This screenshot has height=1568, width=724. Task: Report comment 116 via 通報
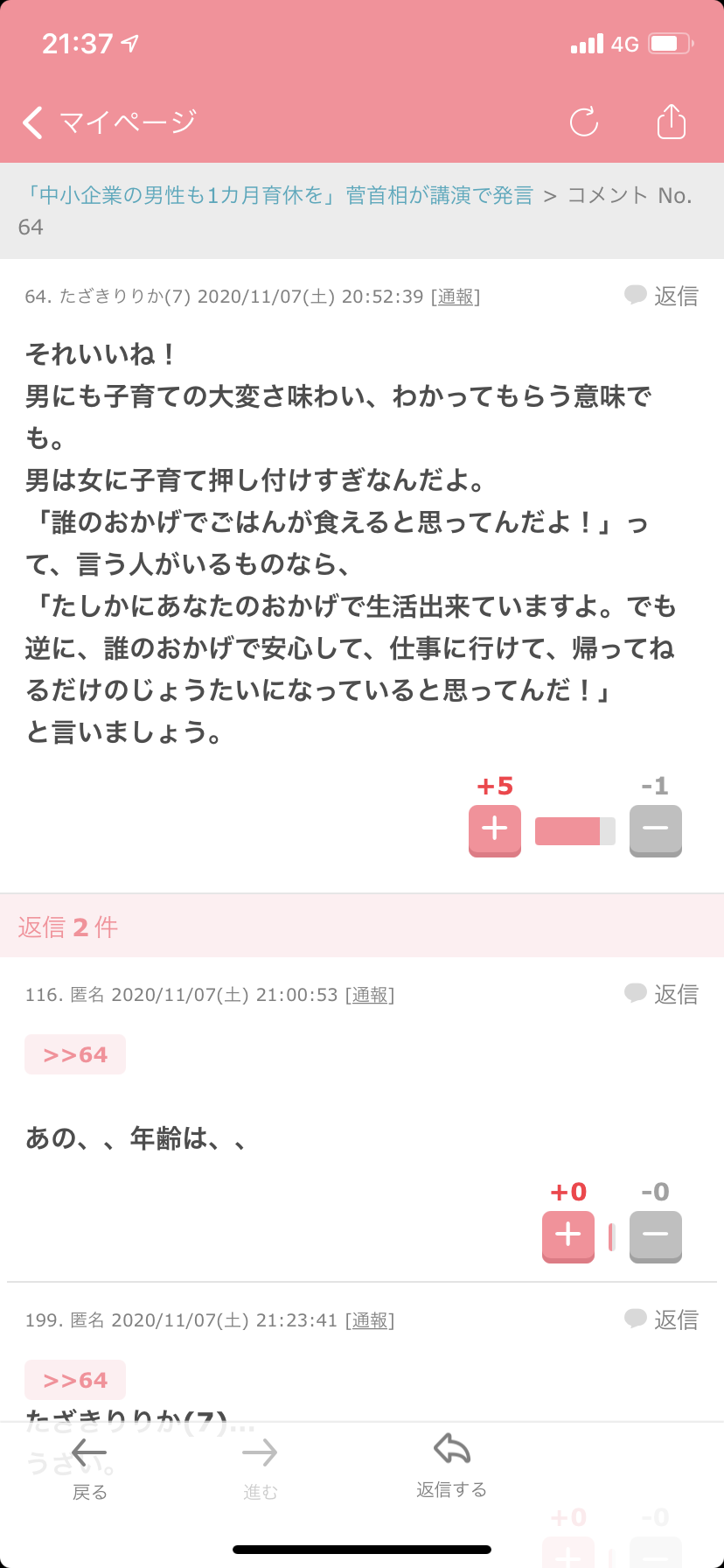click(370, 995)
